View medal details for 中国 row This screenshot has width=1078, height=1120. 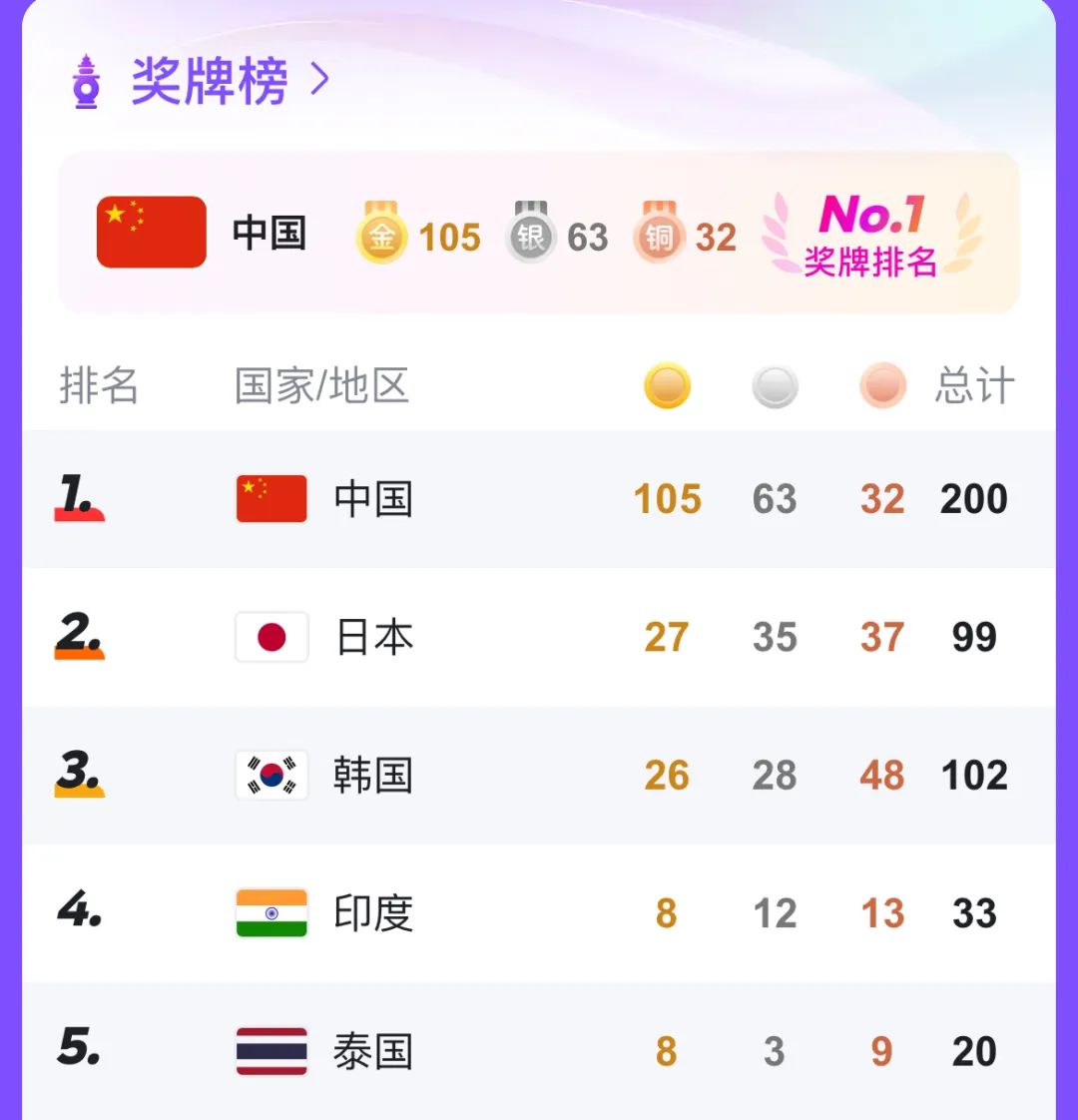coord(539,498)
